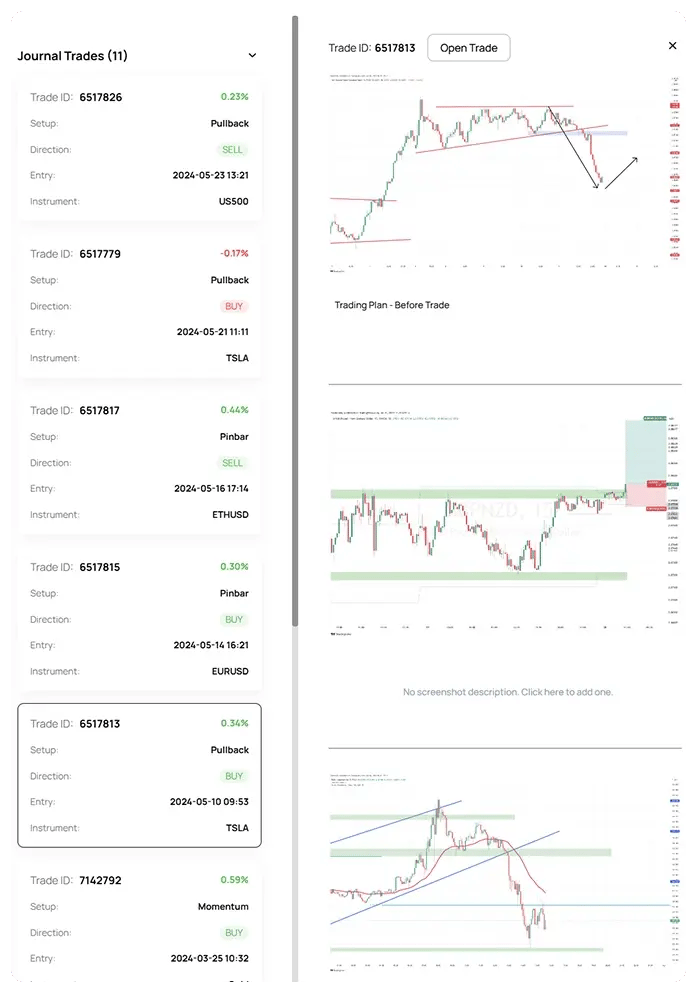700x1008 pixels.
Task: Select trade 6517813 TSLA card
Action: point(139,775)
